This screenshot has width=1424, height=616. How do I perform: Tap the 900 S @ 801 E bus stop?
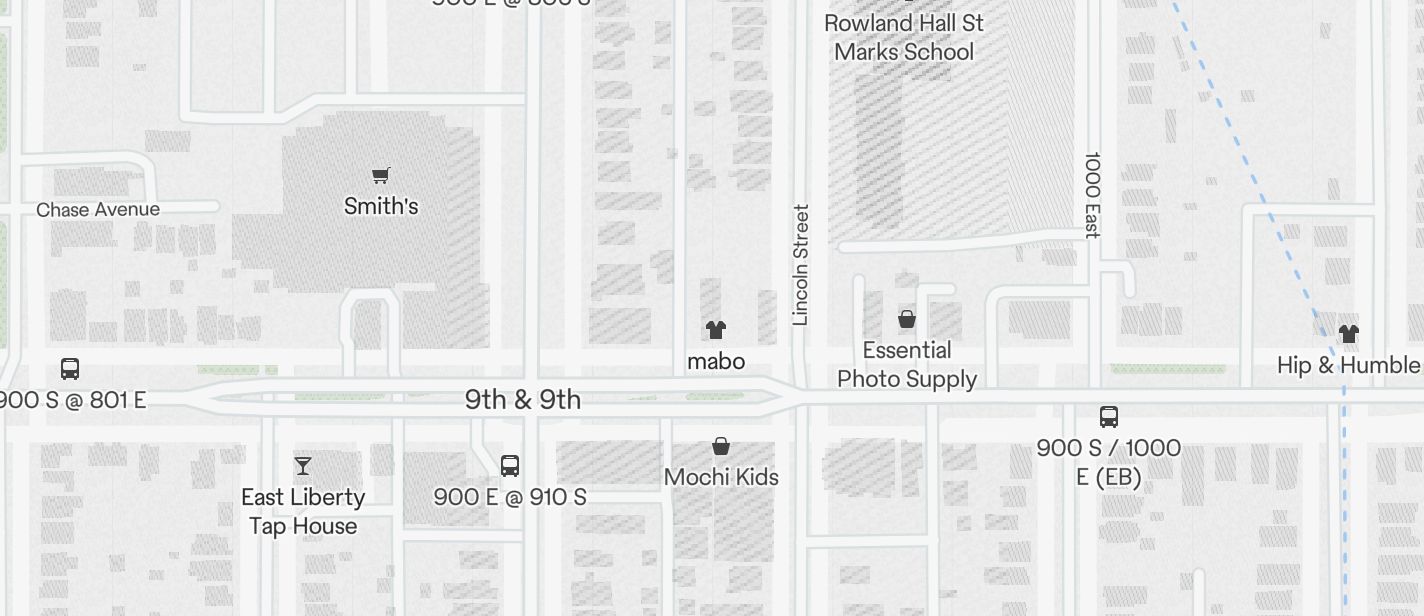70,369
